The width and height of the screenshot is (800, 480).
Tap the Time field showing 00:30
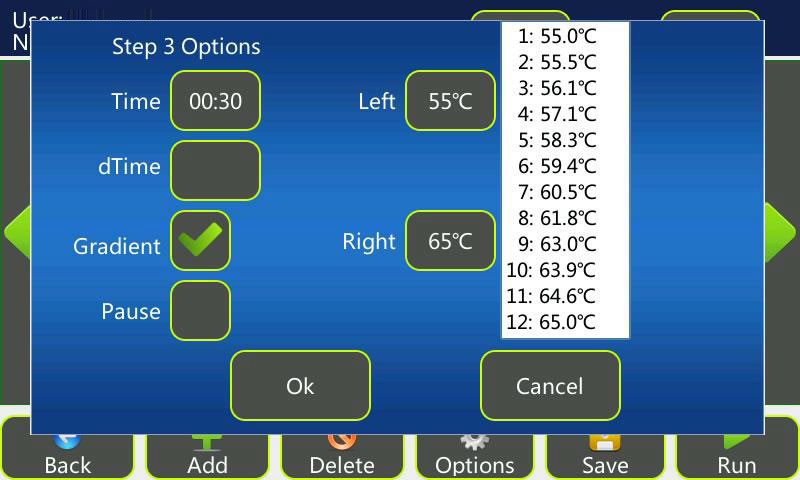click(x=215, y=101)
